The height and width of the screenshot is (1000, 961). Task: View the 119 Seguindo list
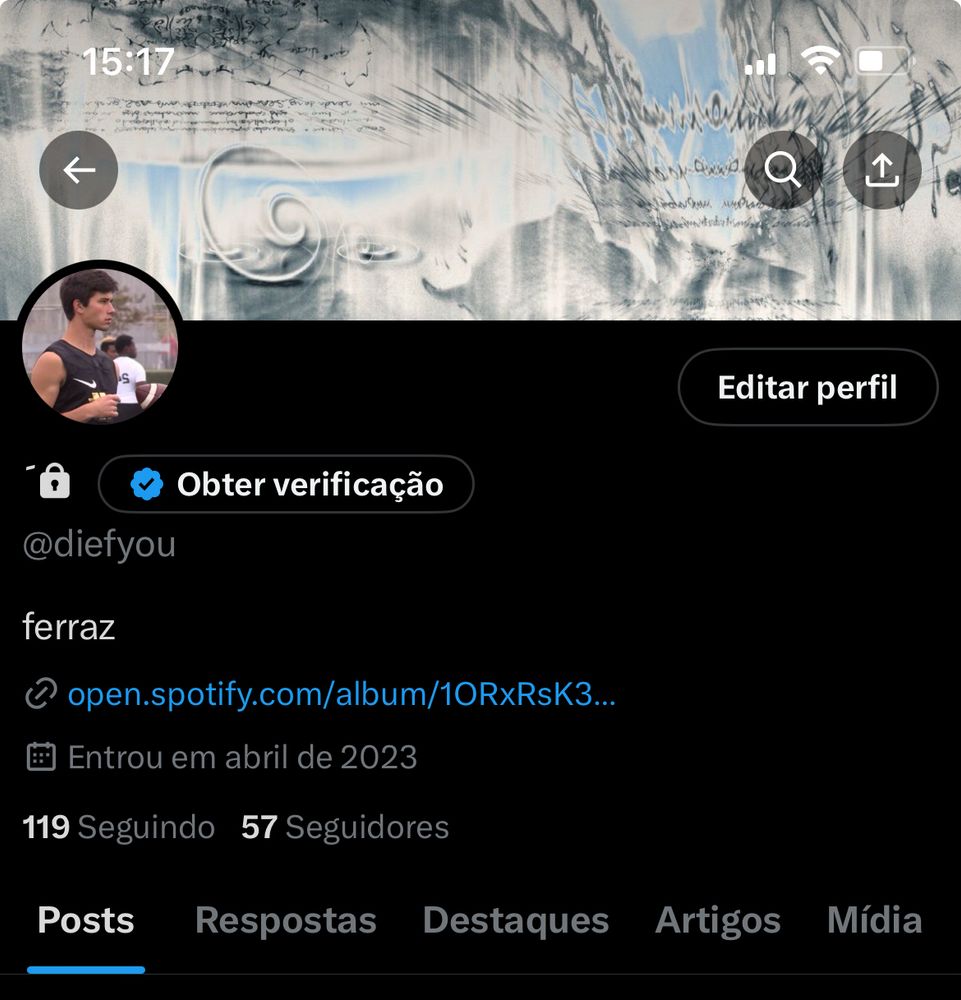119,827
